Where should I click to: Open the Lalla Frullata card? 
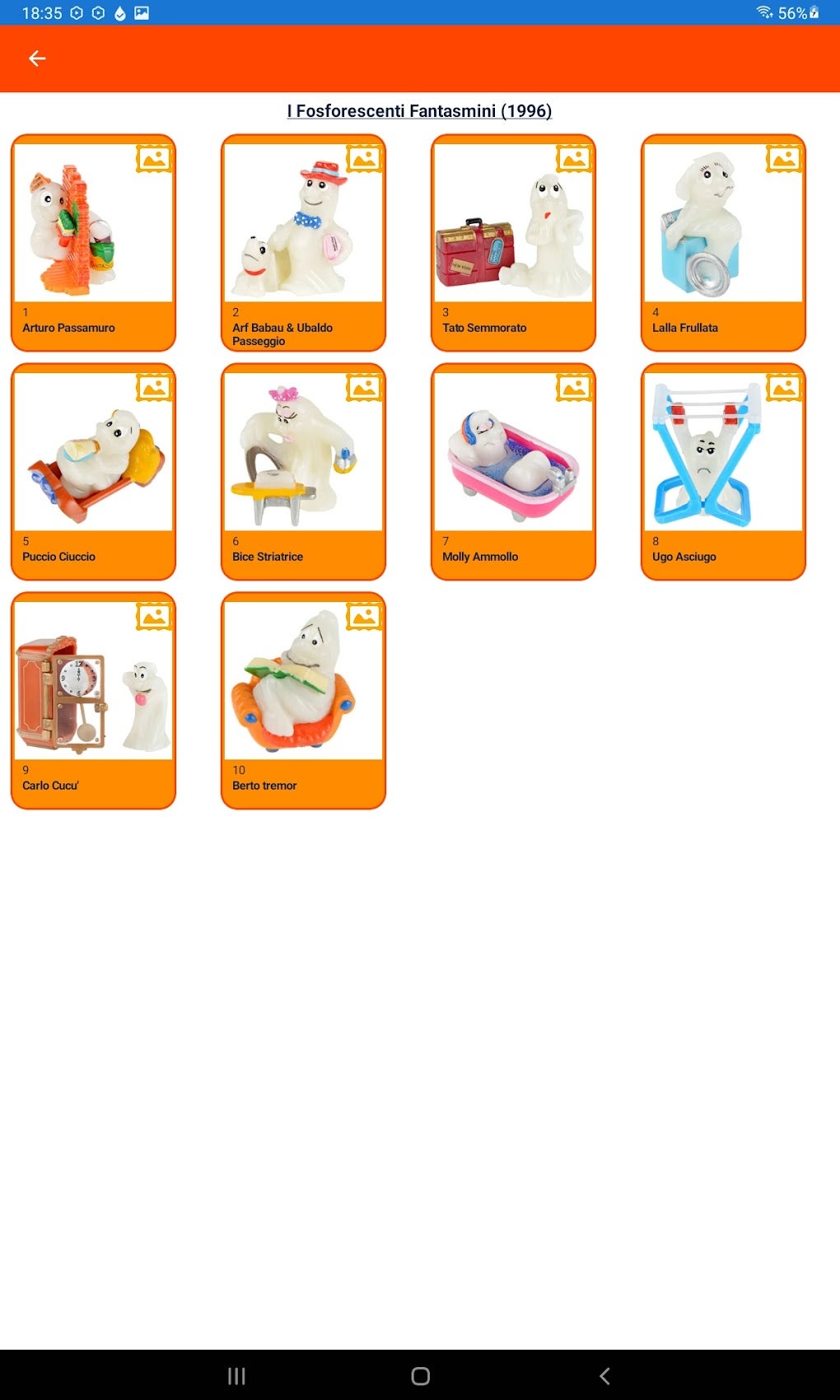point(723,243)
